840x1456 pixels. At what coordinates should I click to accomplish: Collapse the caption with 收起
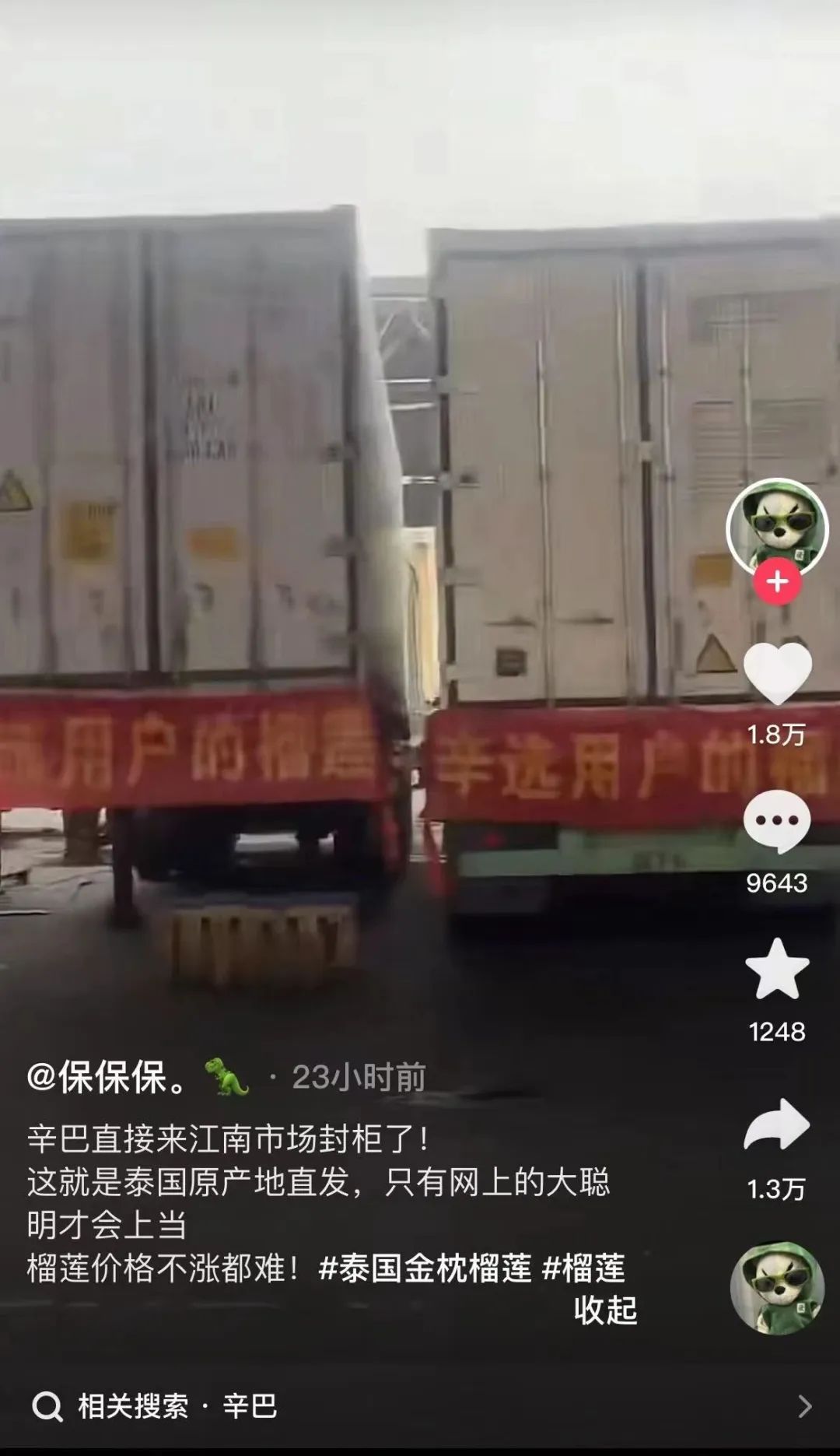(605, 1310)
